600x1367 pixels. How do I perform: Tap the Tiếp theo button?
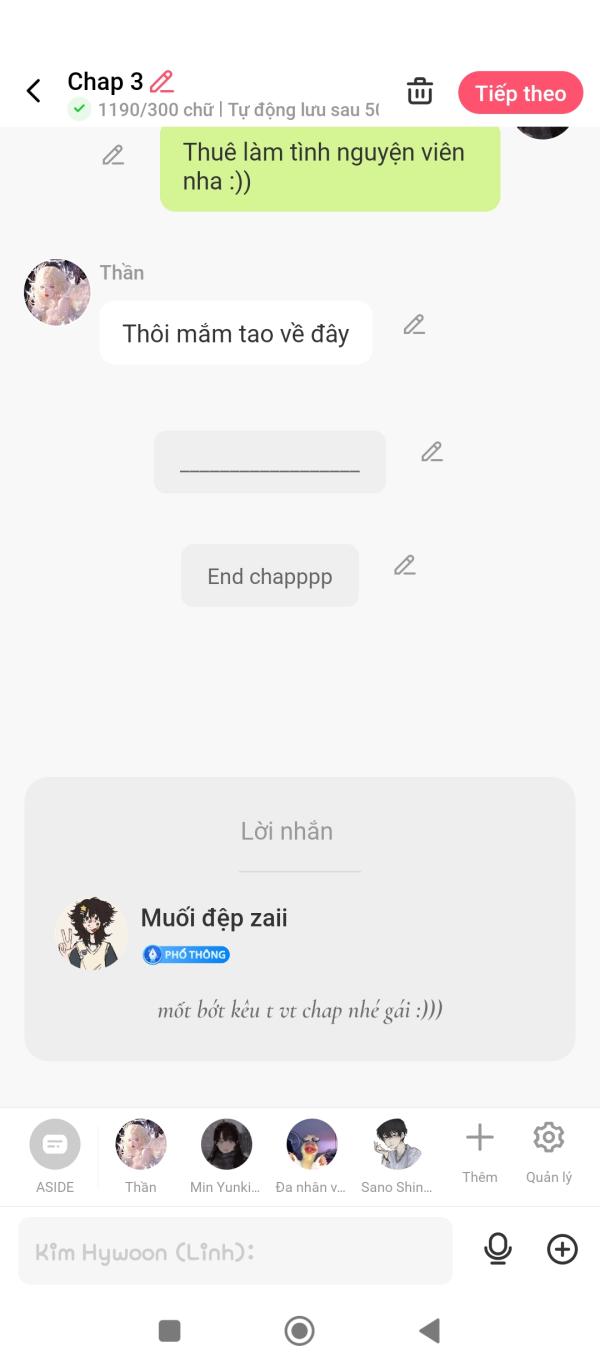coord(520,93)
